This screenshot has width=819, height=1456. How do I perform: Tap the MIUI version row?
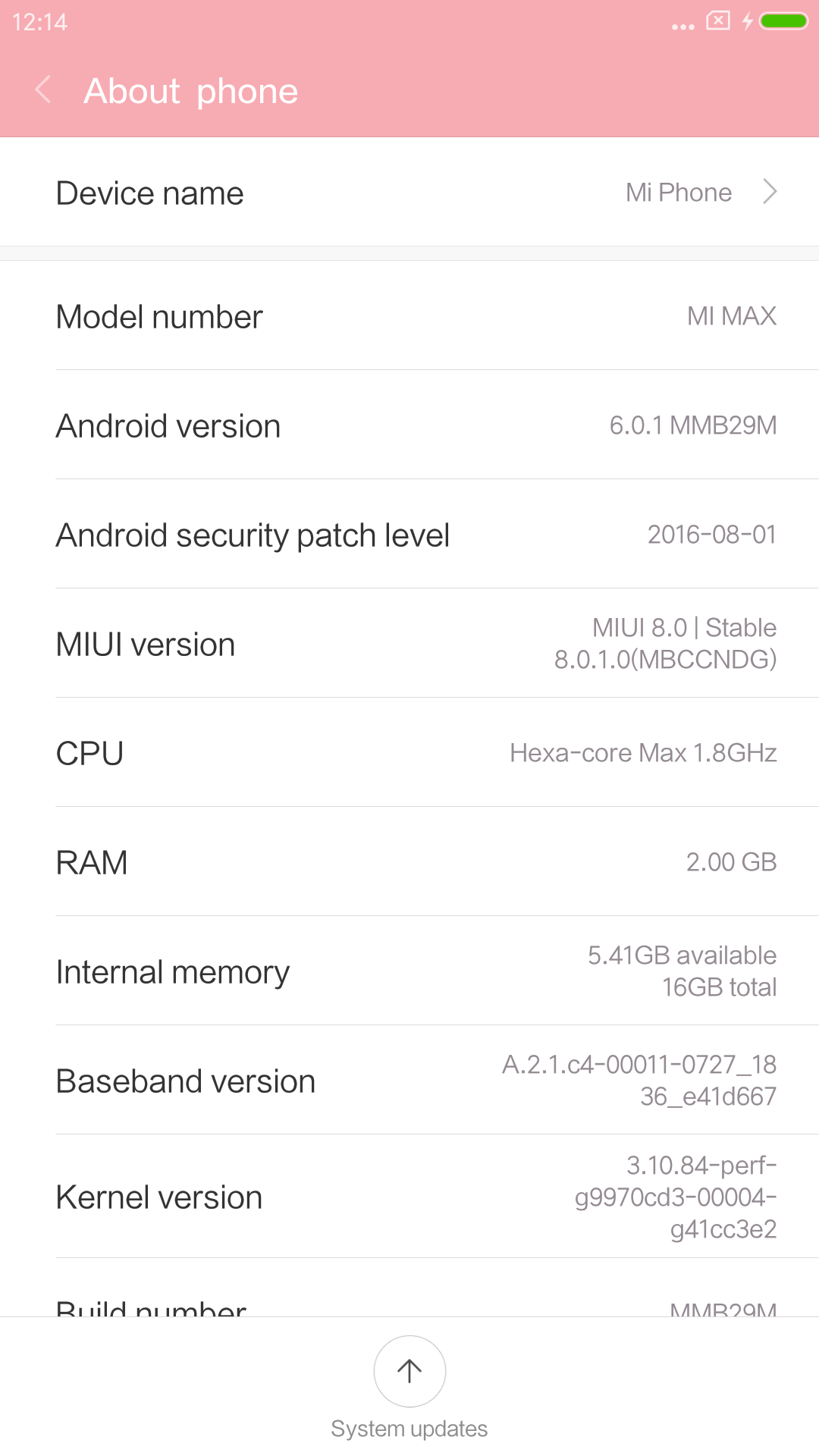[409, 643]
